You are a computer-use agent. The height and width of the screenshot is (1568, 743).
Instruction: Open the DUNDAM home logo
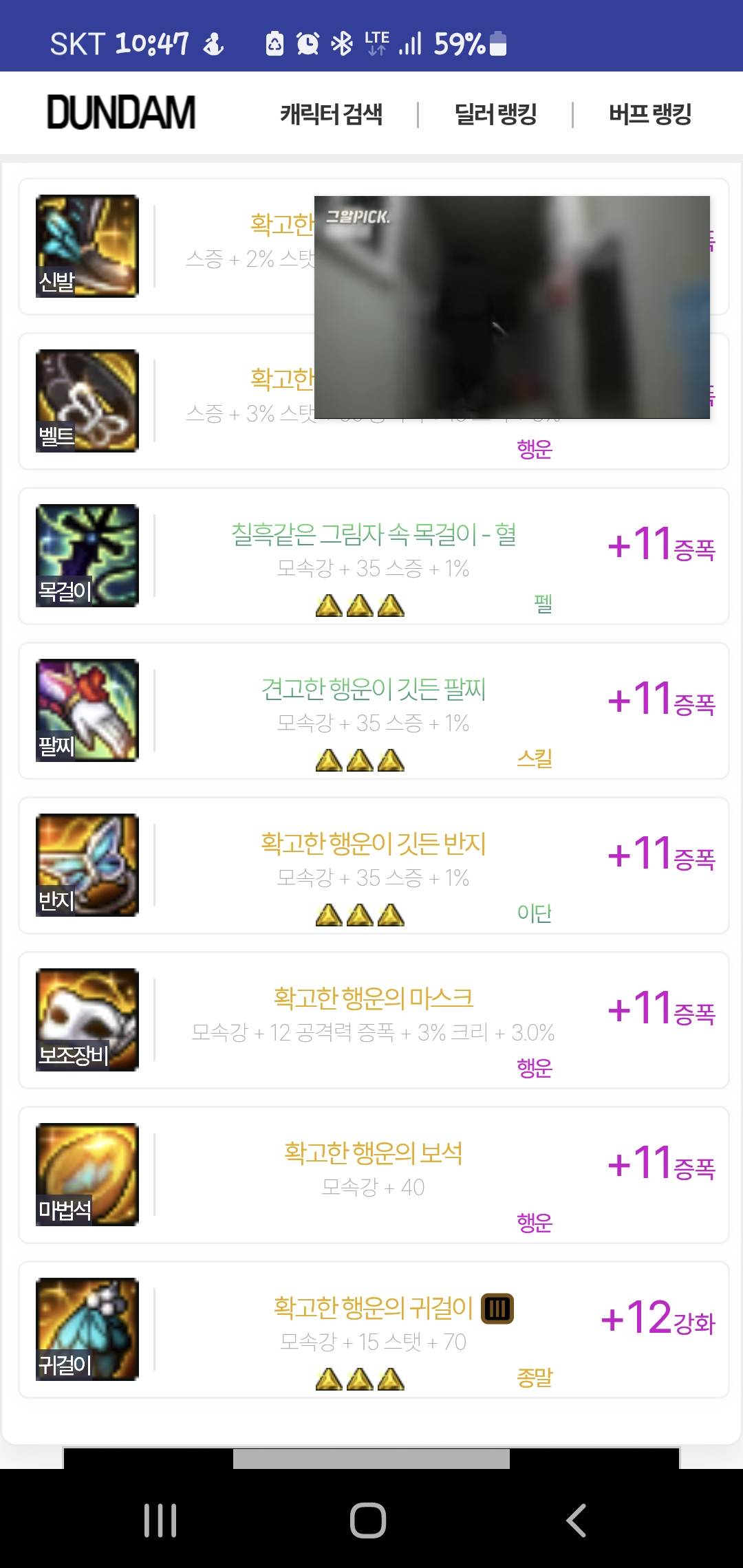click(121, 113)
